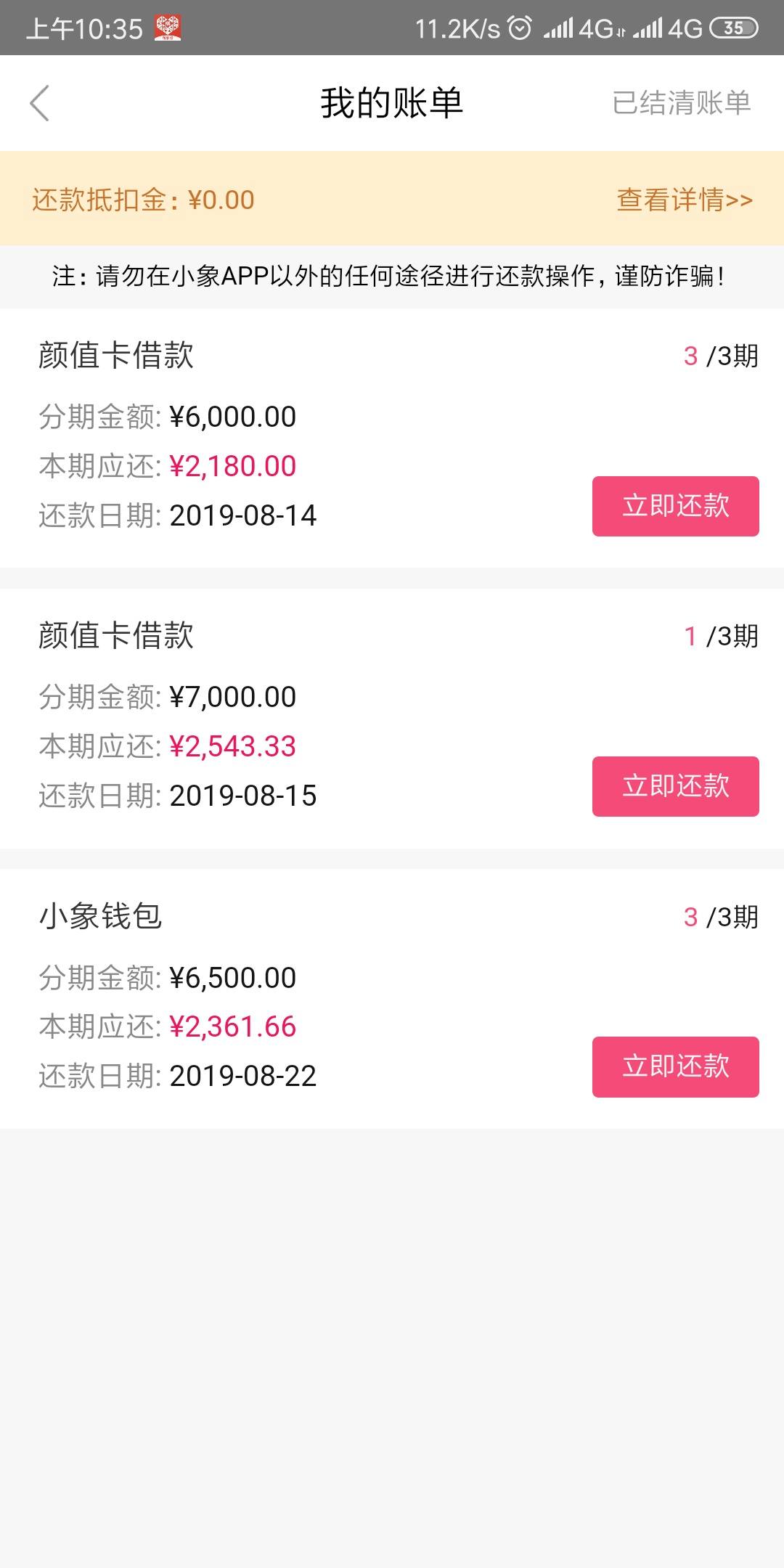This screenshot has width=784, height=1568.
Task: Open the 颜值卡借款 bill due 2019-08-14
Action: point(392,438)
